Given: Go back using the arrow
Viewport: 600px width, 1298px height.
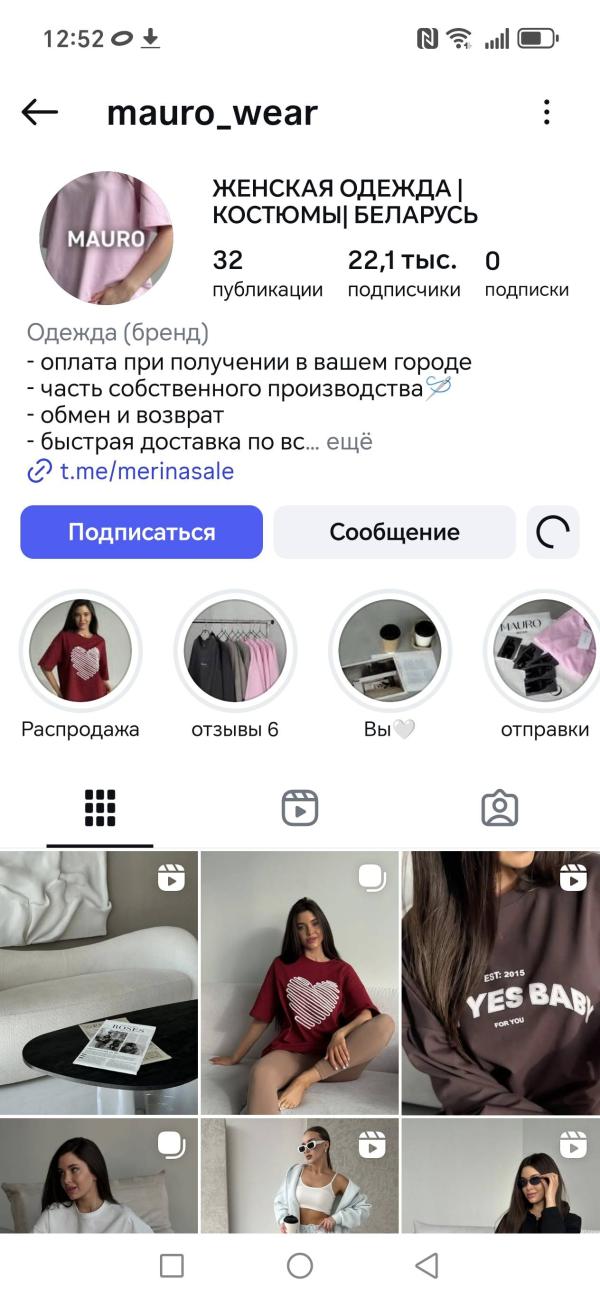Looking at the screenshot, I should (x=40, y=112).
